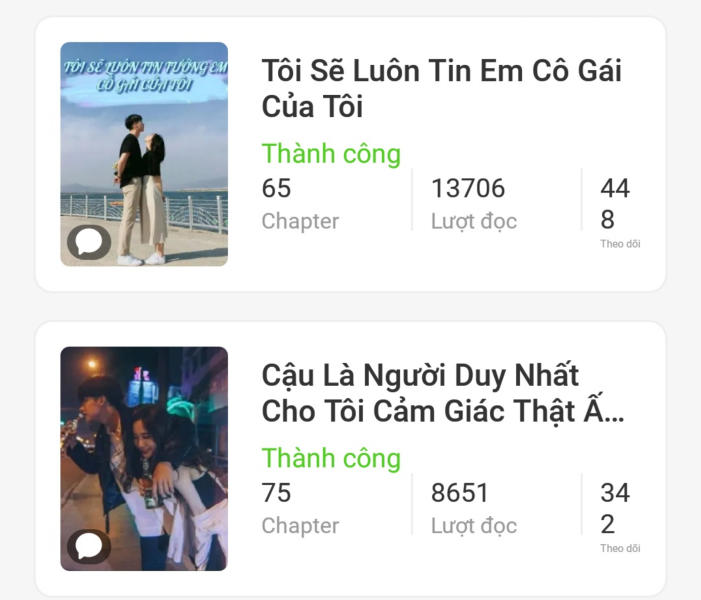Open comments on Tôi Sẽ Luôn Tin Em cover

tap(88, 242)
